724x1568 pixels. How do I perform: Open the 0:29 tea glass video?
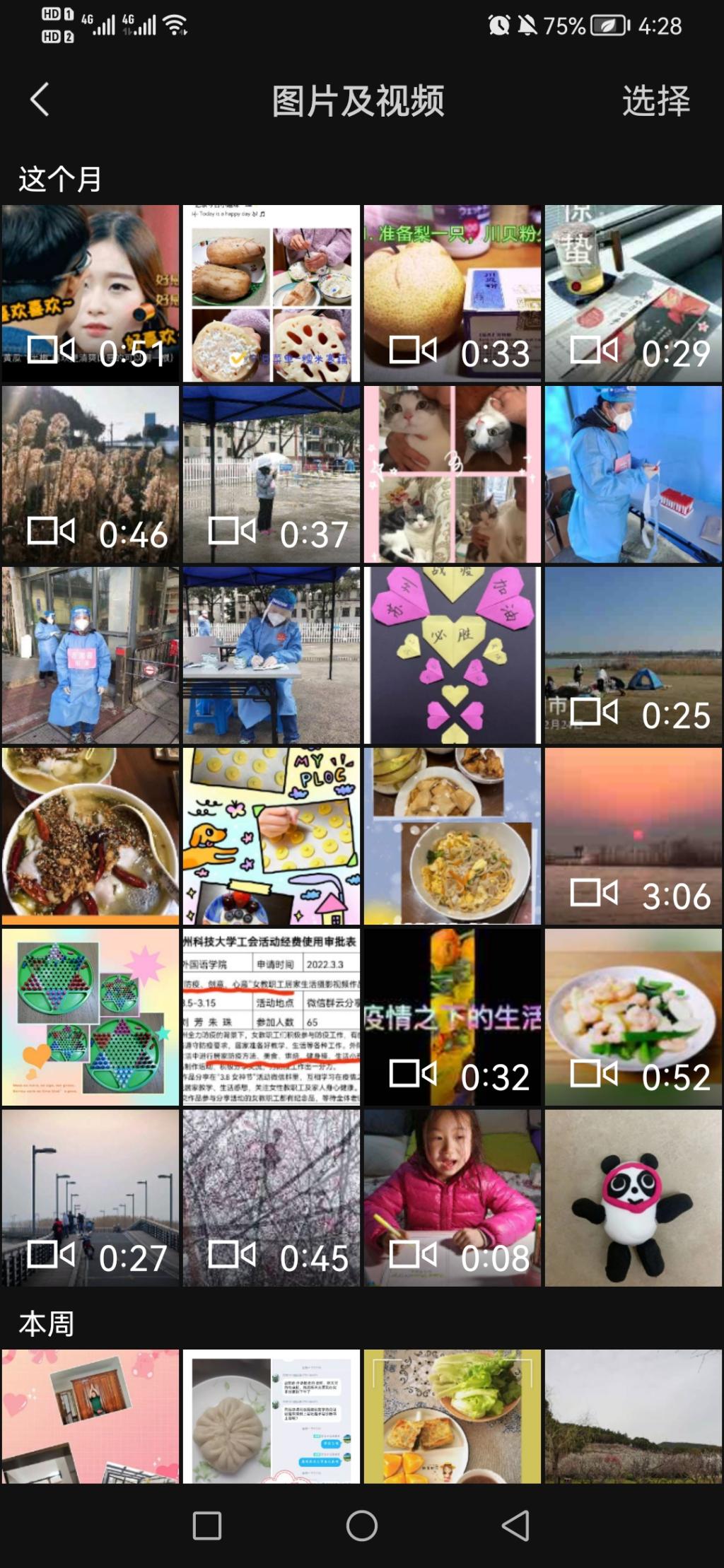point(633,293)
